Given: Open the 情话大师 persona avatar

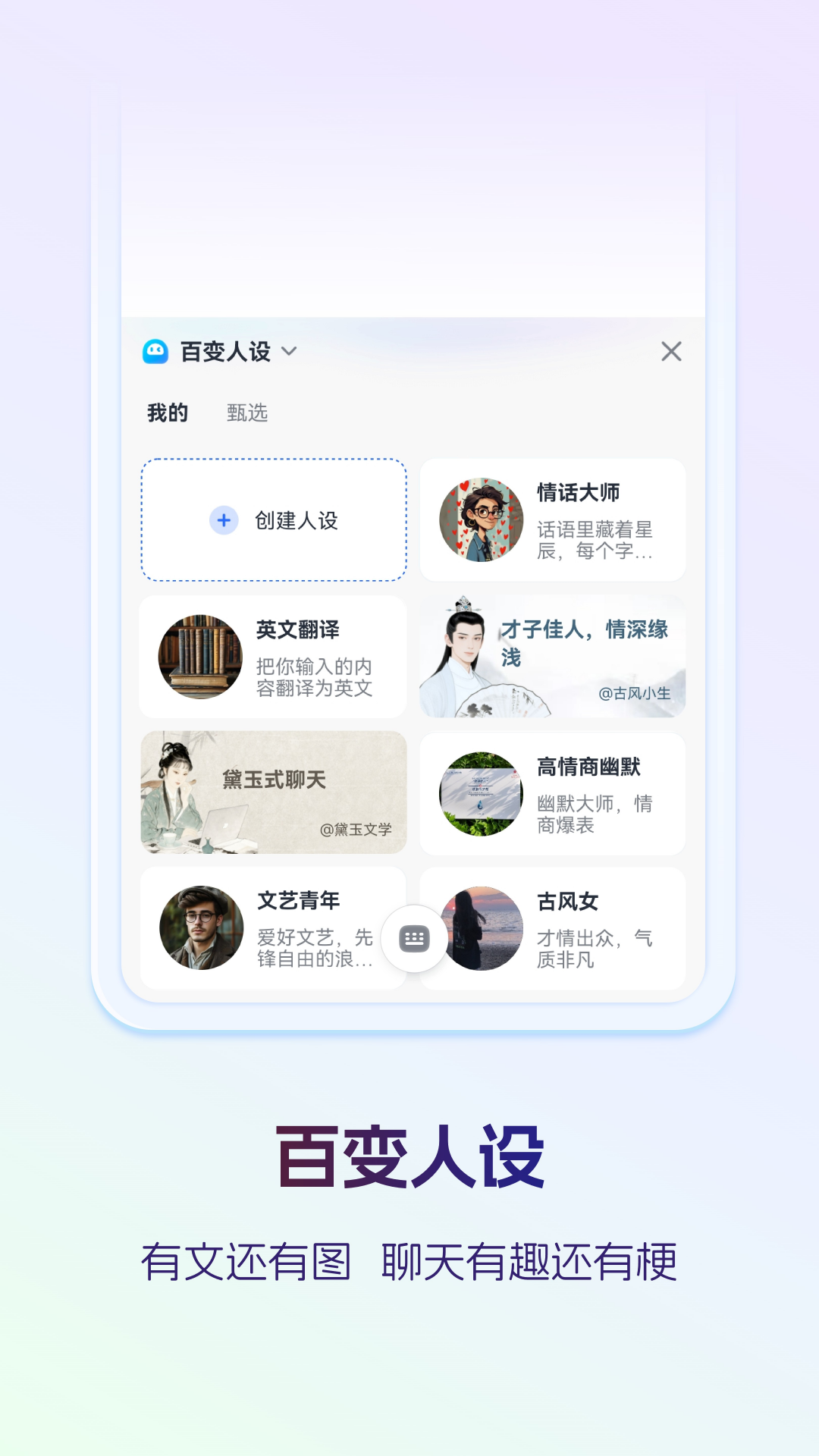Looking at the screenshot, I should (480, 519).
